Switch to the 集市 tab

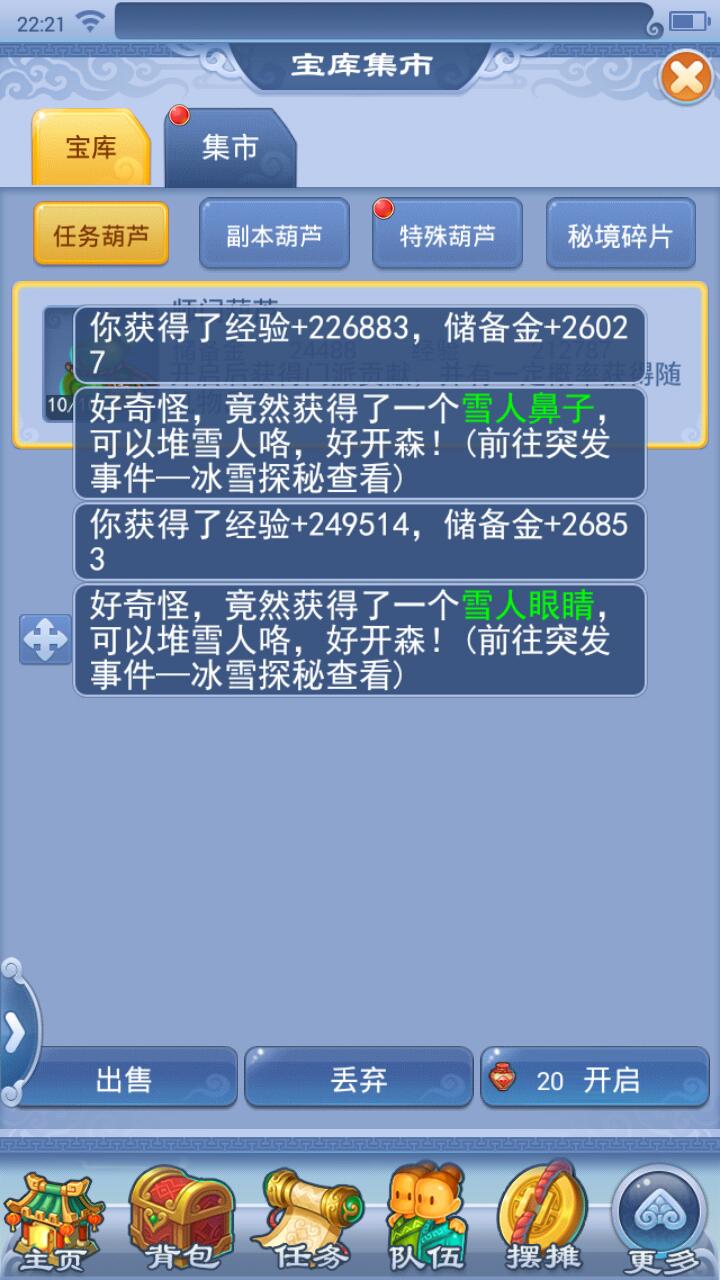230,149
